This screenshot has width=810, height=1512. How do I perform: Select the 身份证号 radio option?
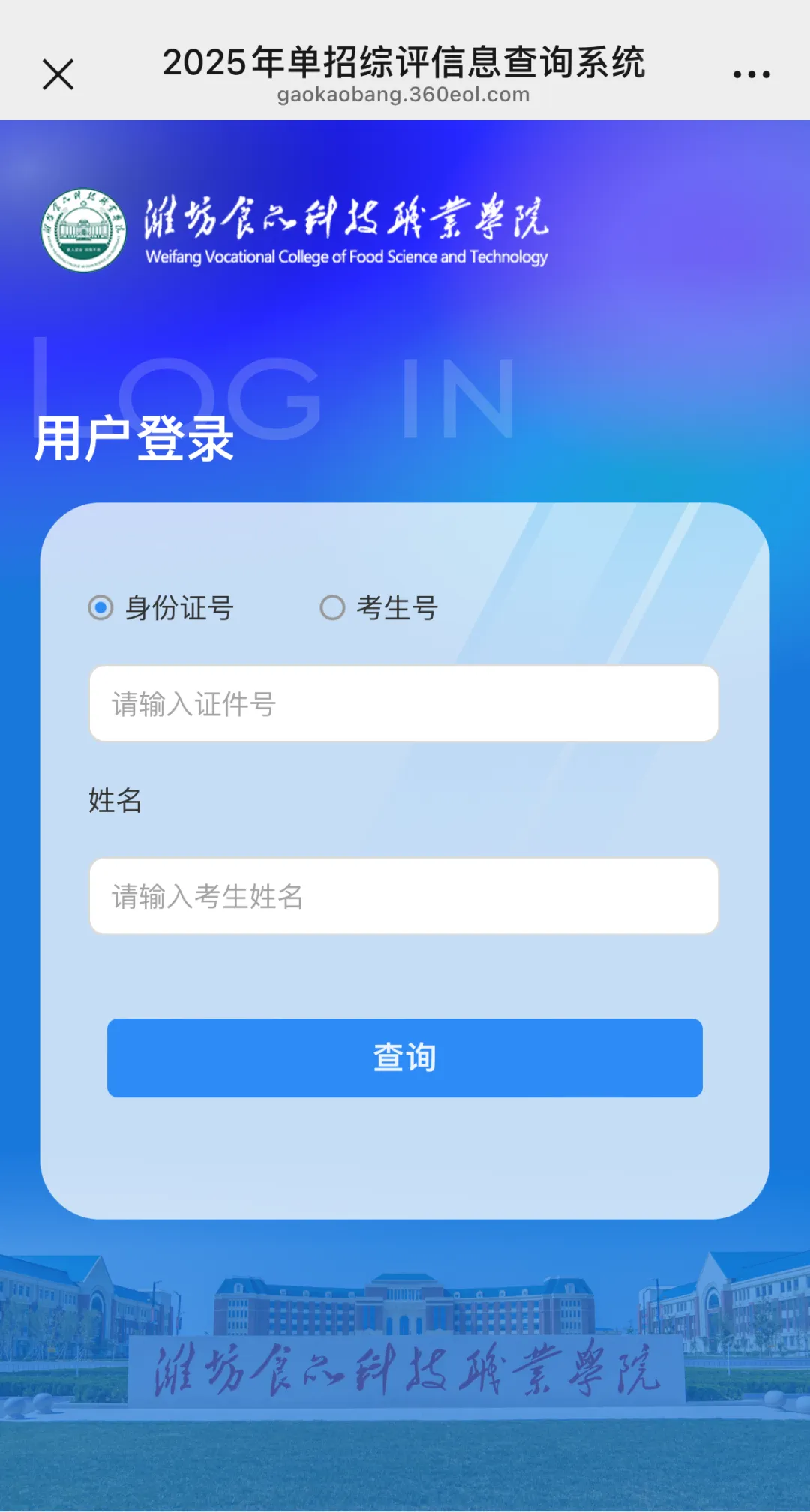(101, 607)
